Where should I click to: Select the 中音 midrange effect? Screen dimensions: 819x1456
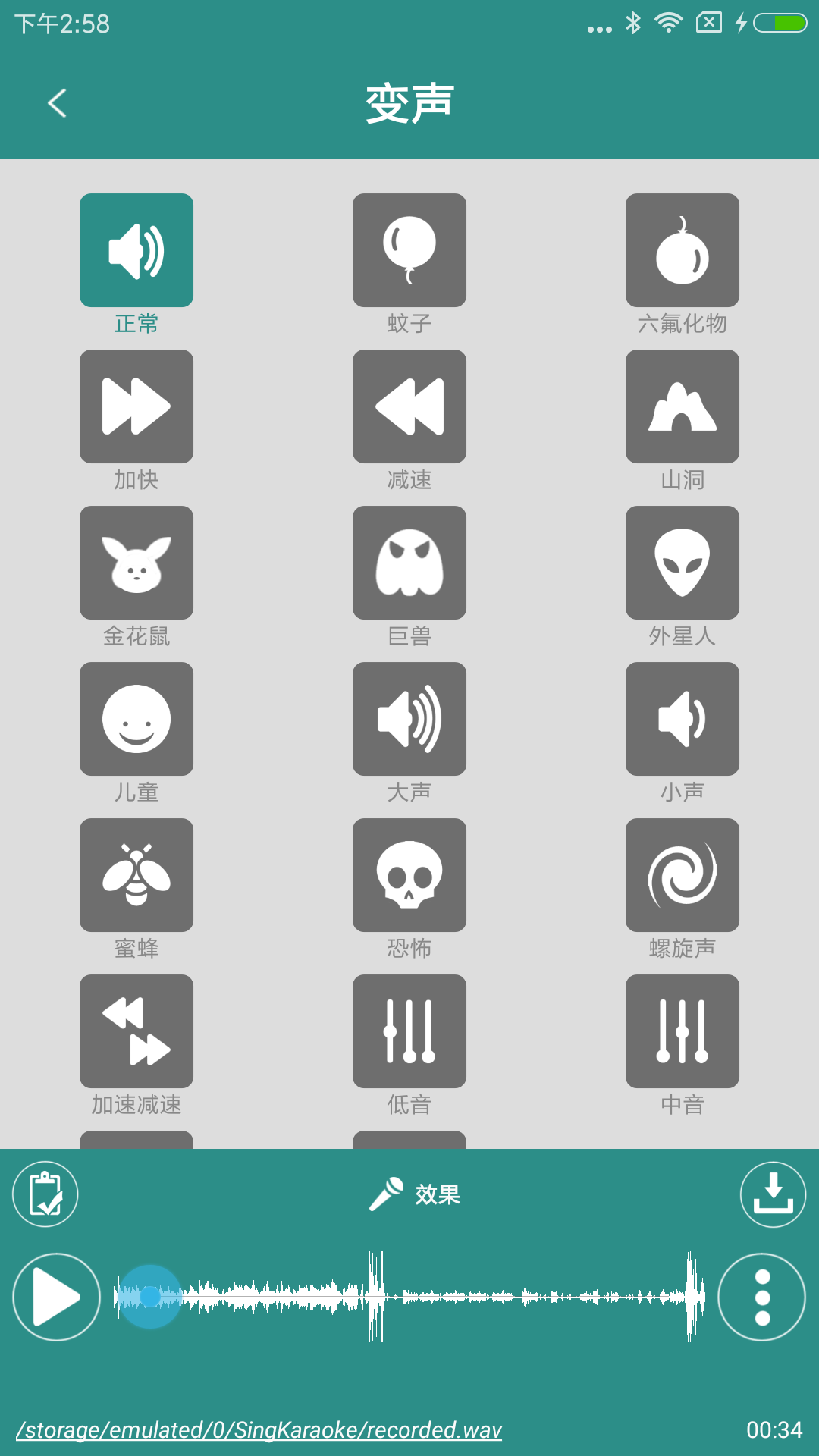682,1031
